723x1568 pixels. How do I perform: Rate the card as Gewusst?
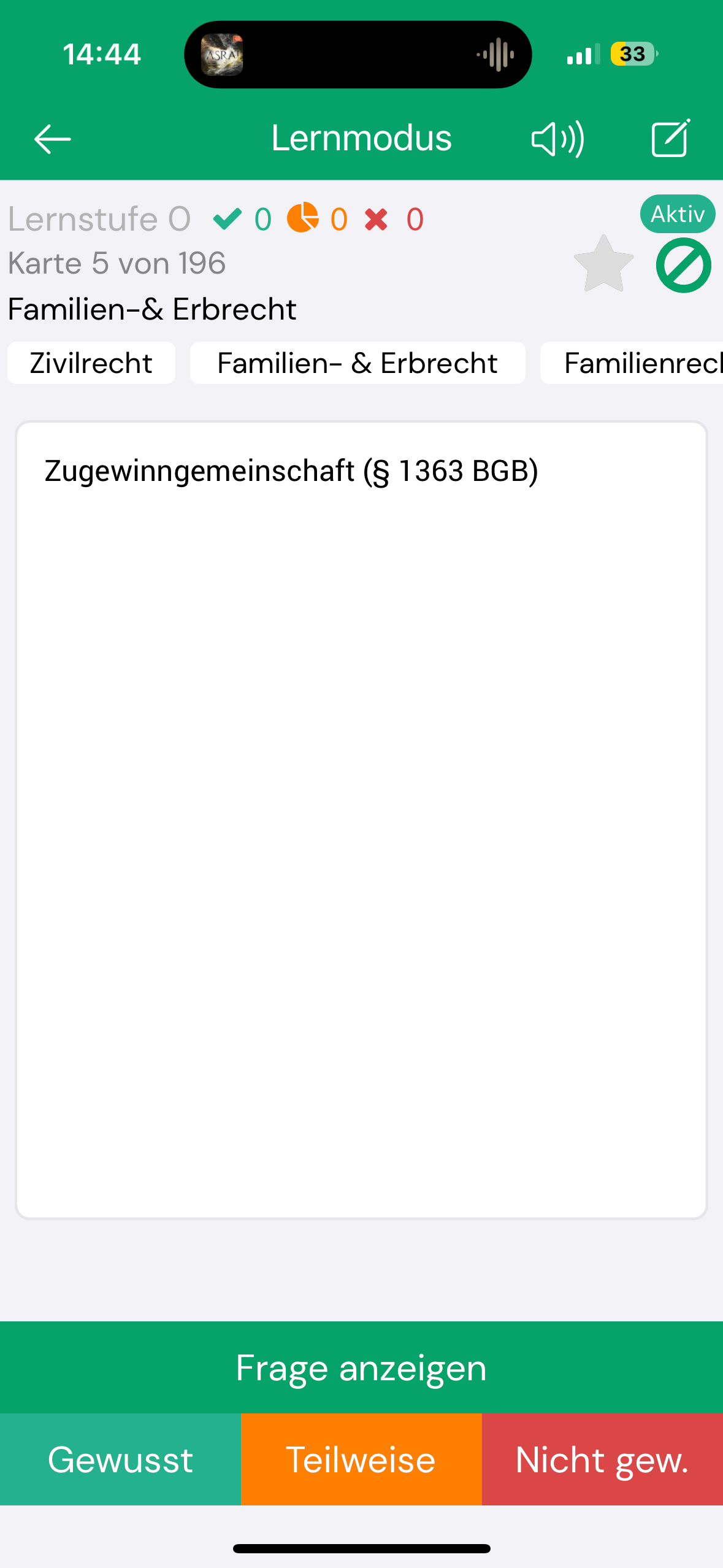click(x=120, y=1459)
